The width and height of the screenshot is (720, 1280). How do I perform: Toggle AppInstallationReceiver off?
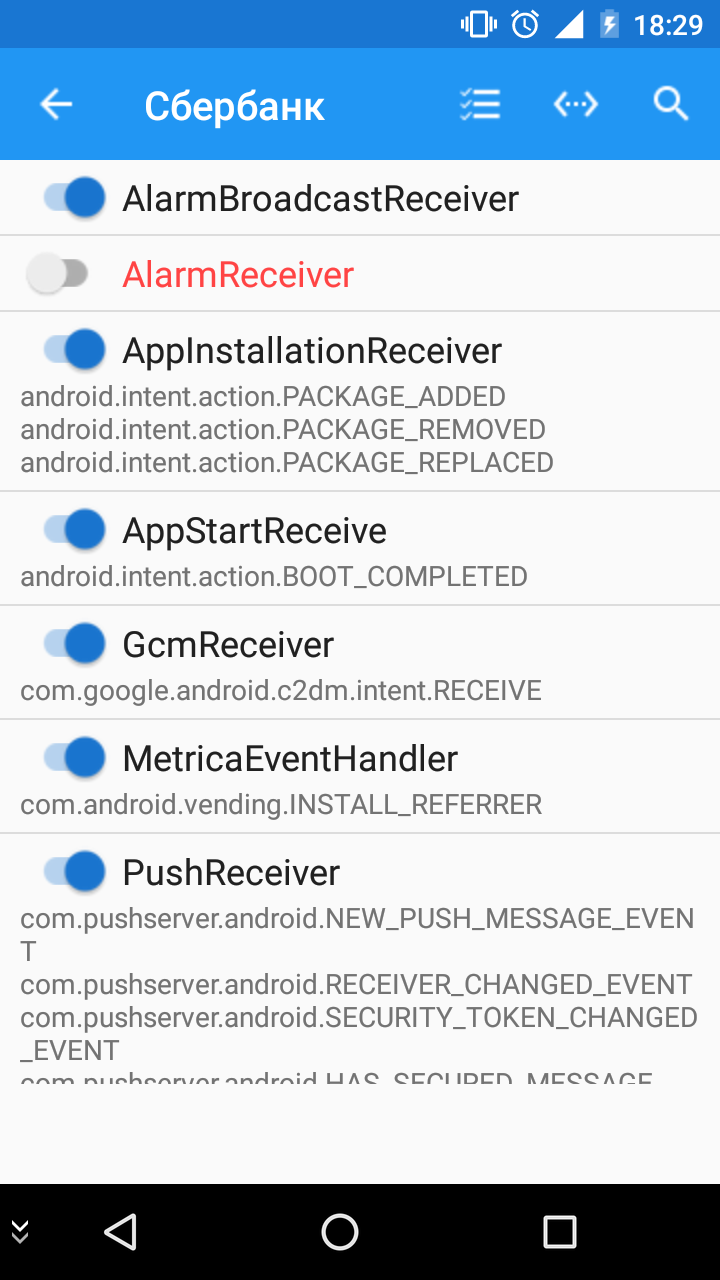[x=75, y=350]
